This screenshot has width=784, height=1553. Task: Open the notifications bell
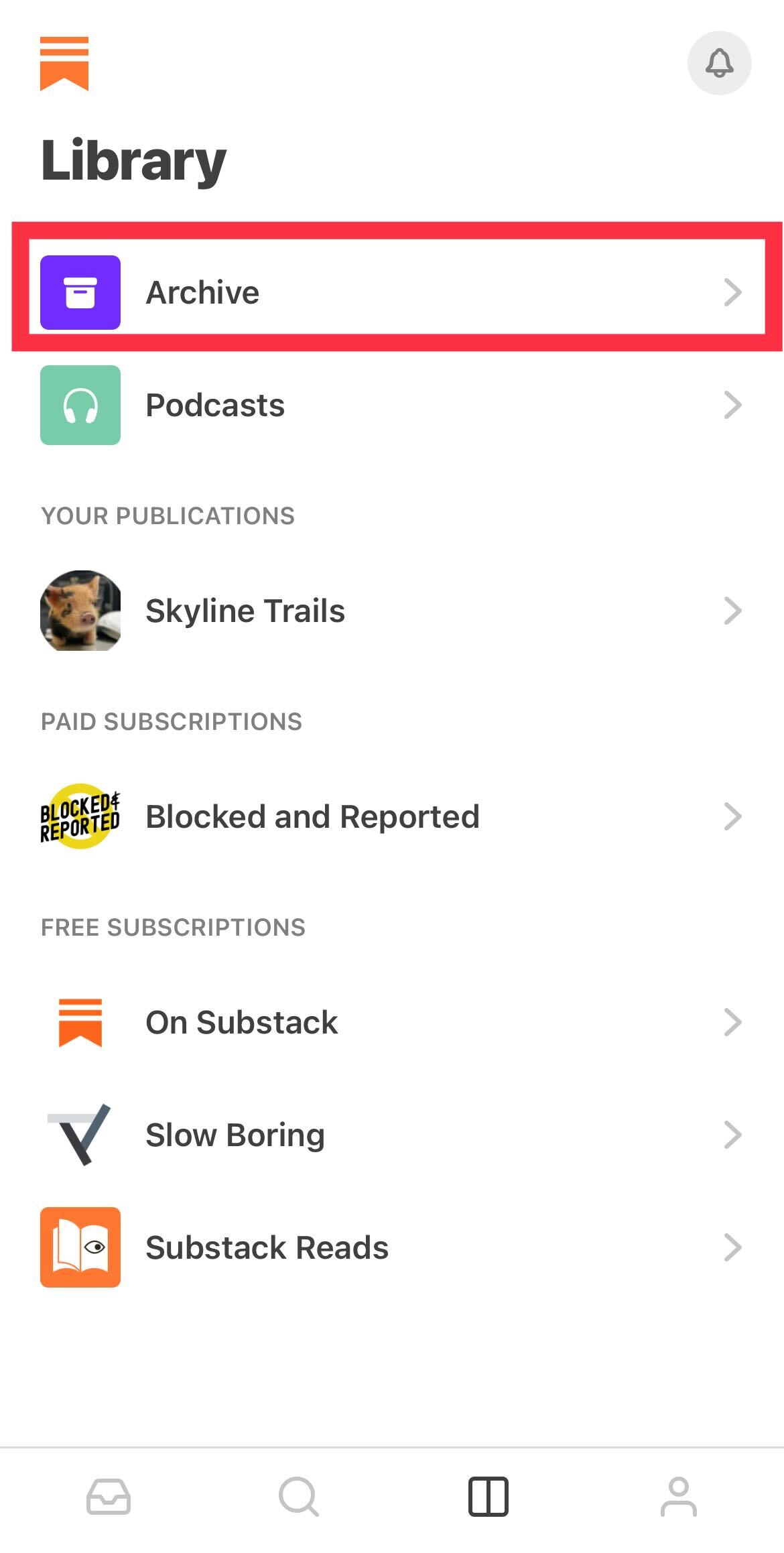pyautogui.click(x=719, y=62)
